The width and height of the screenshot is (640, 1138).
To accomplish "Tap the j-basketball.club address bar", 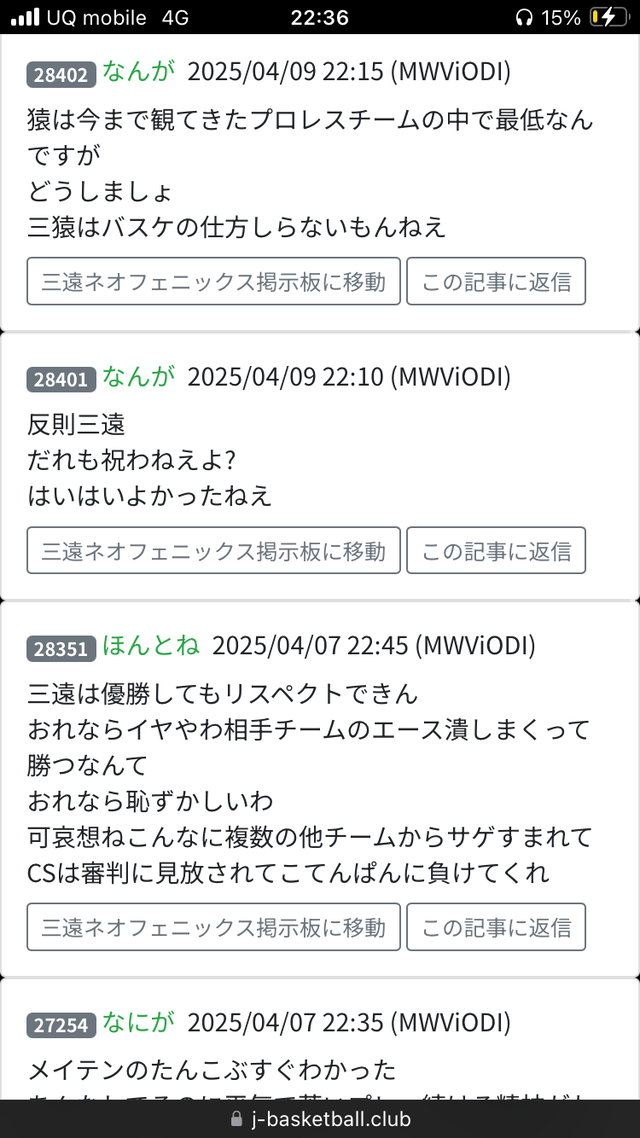I will [x=320, y=1118].
